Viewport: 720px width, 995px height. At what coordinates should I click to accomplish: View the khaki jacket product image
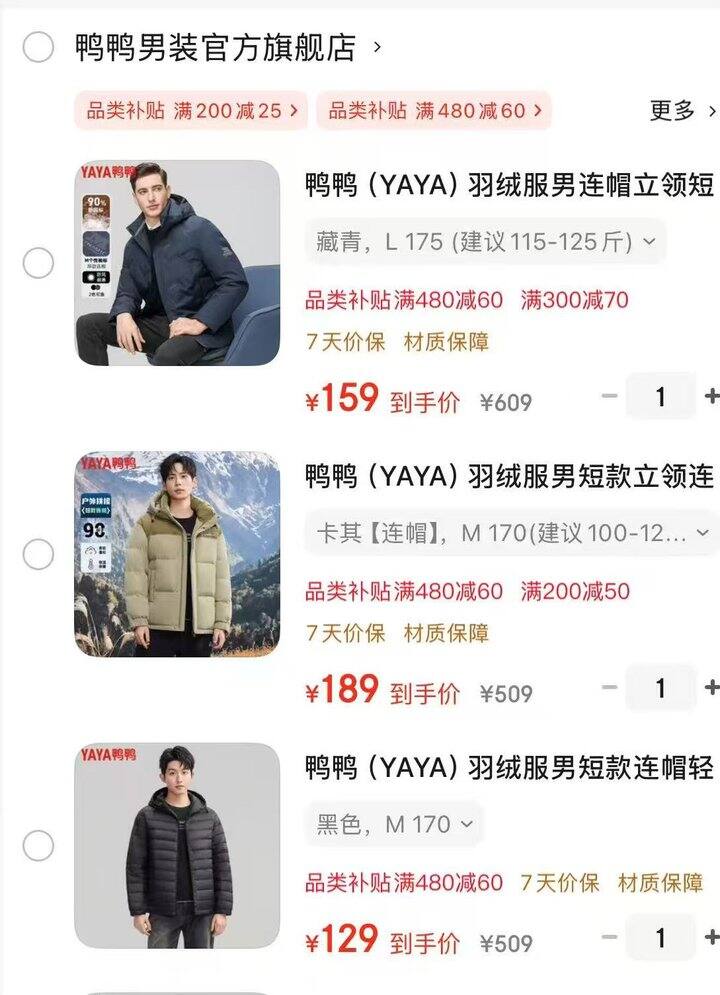coord(177,554)
